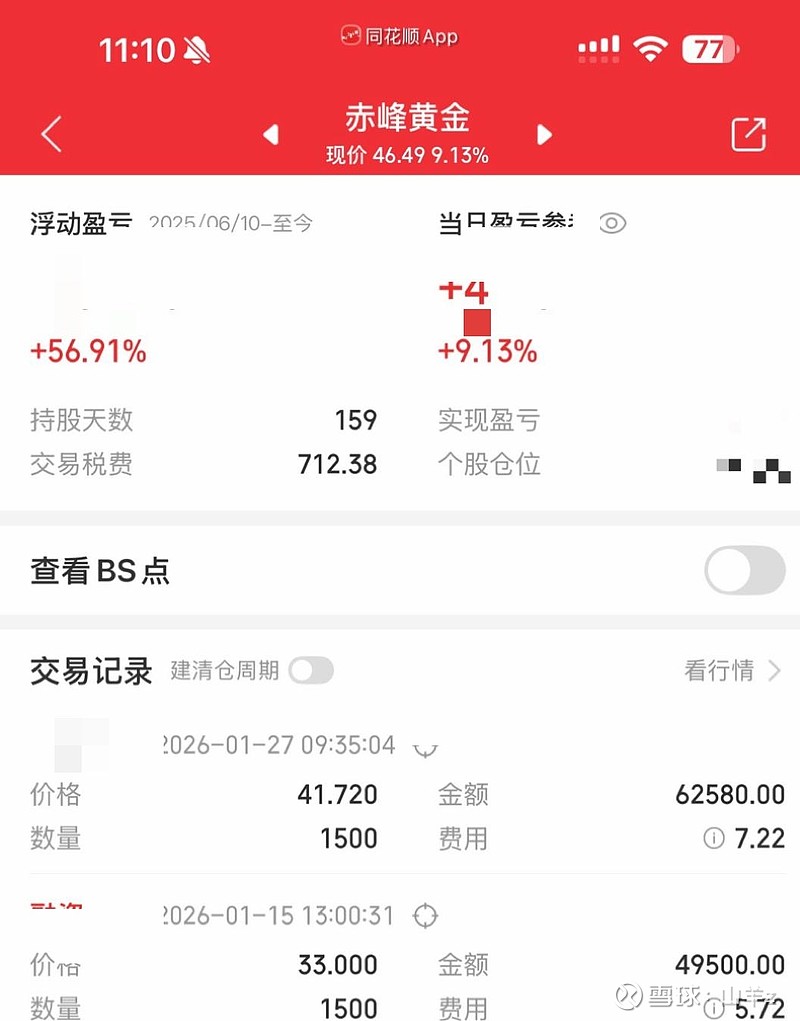Enable the 查看BS点 switch
This screenshot has height=1021, width=800.
coord(743,569)
